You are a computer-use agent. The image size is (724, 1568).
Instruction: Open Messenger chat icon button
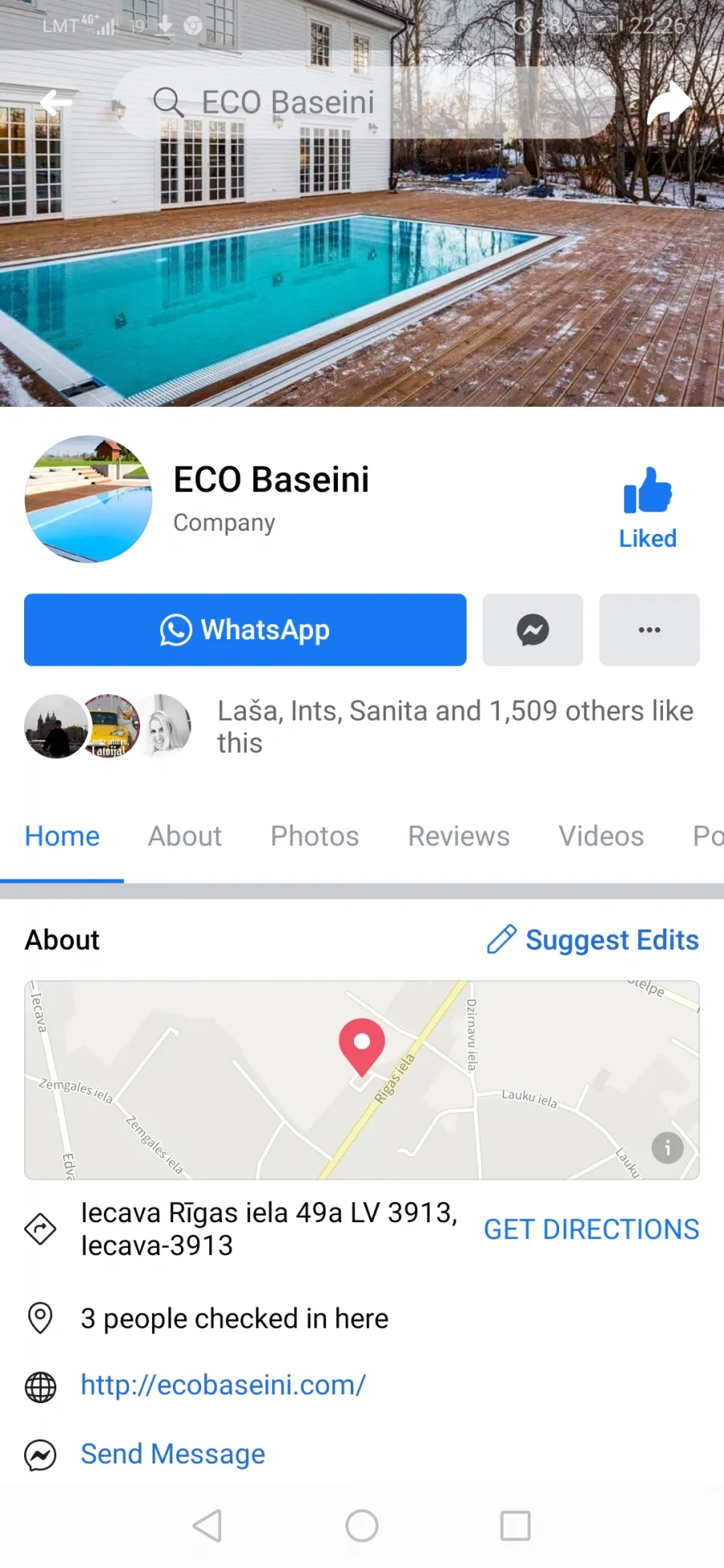(x=533, y=630)
